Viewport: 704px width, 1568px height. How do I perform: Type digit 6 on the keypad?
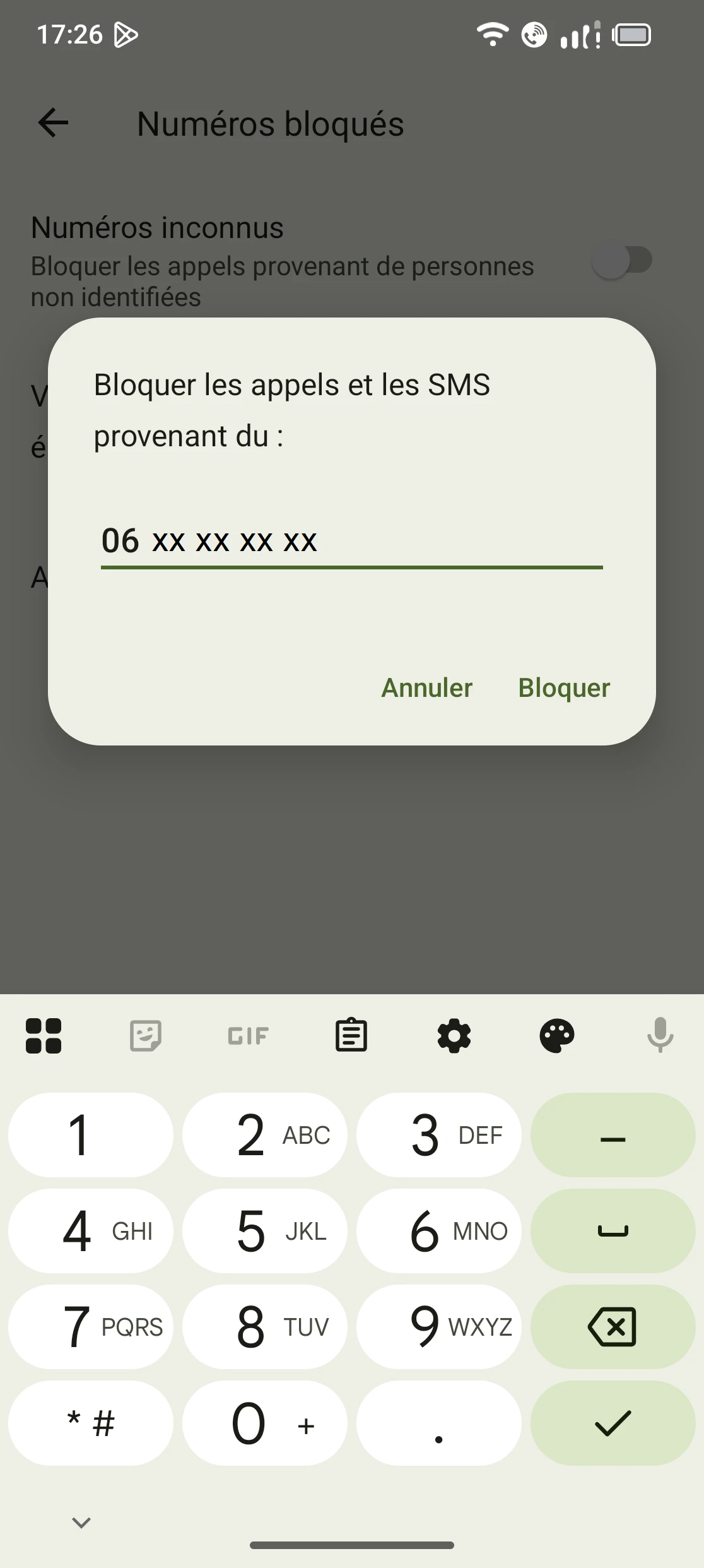(x=438, y=1231)
